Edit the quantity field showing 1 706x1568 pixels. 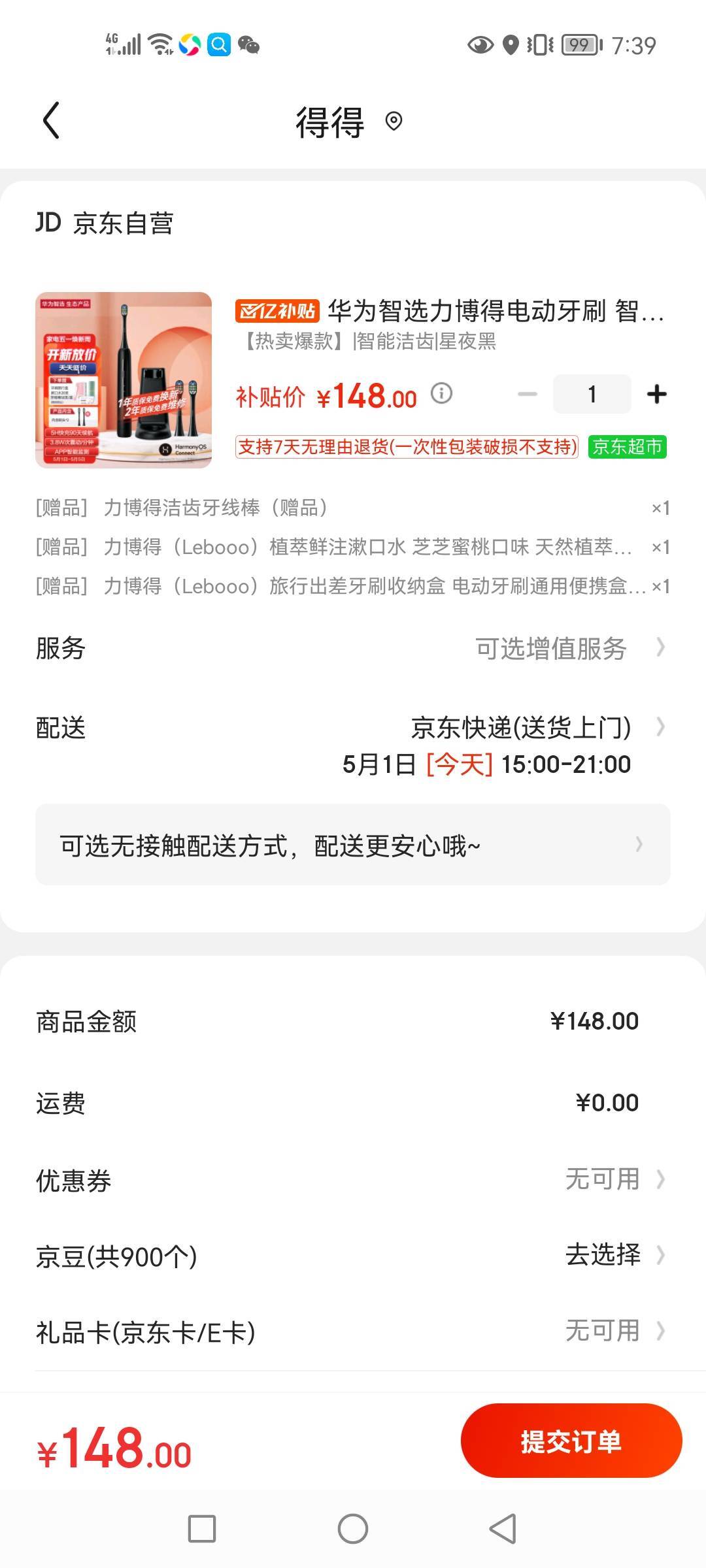tap(592, 394)
